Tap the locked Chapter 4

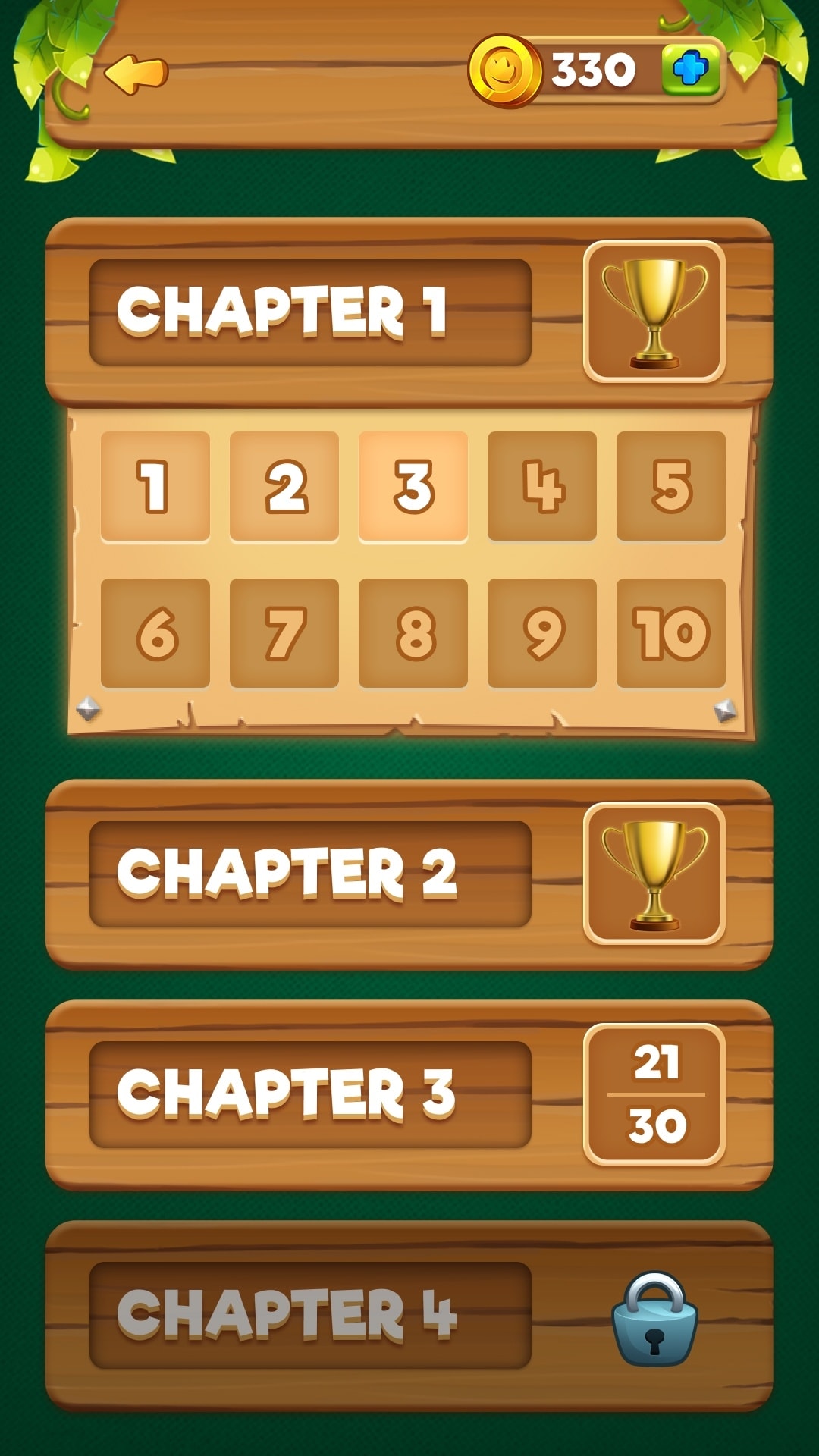click(309, 1315)
